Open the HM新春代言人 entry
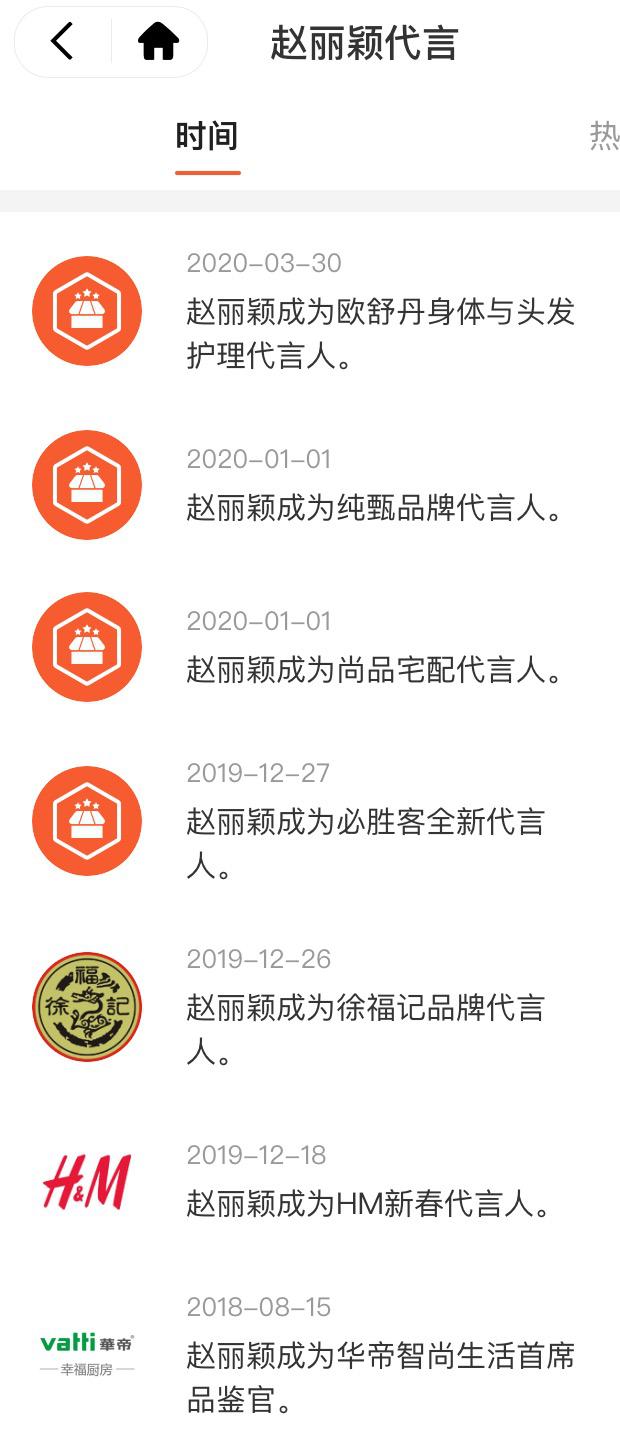The image size is (620, 1441). pos(368,1204)
